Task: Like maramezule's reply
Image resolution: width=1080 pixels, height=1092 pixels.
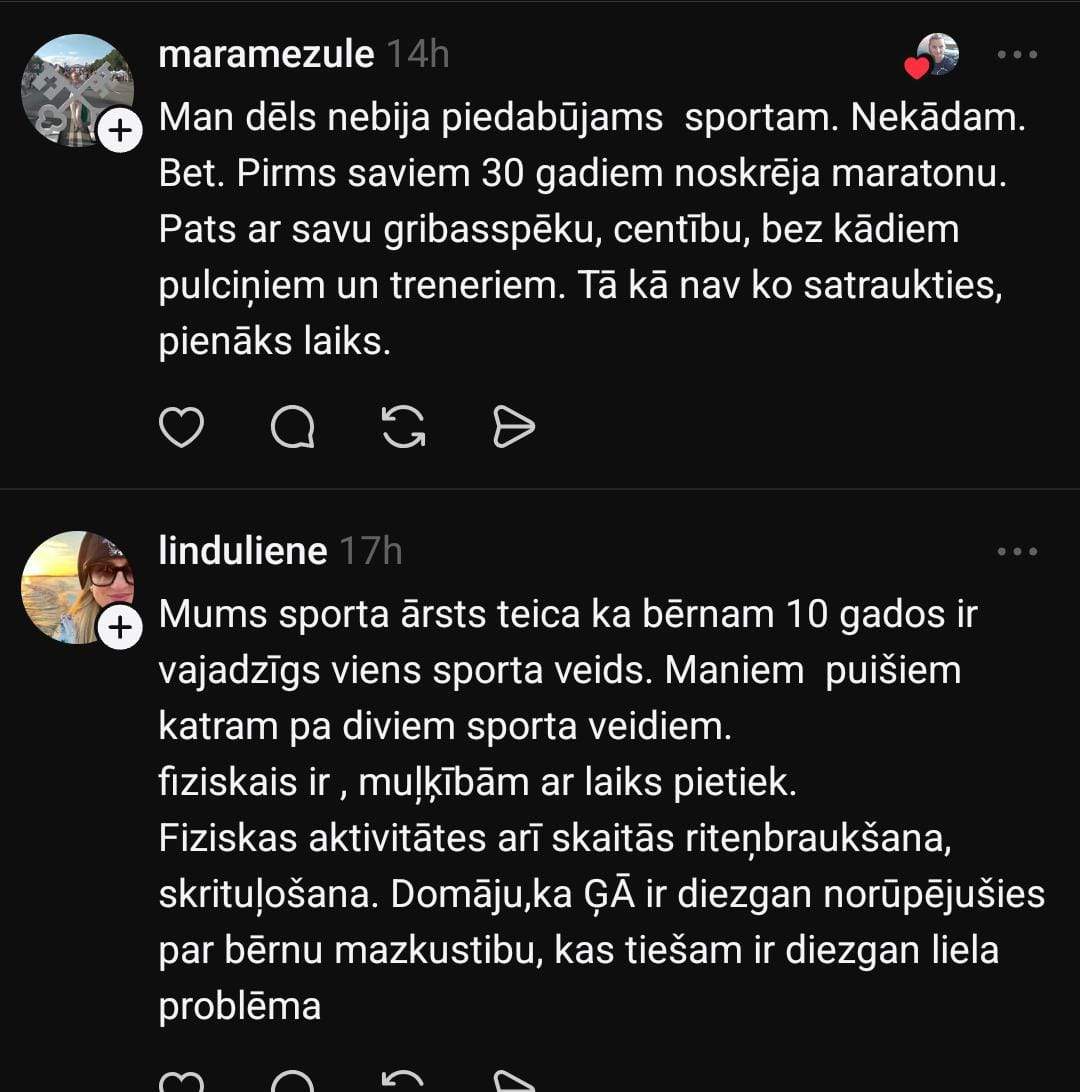Action: point(182,427)
